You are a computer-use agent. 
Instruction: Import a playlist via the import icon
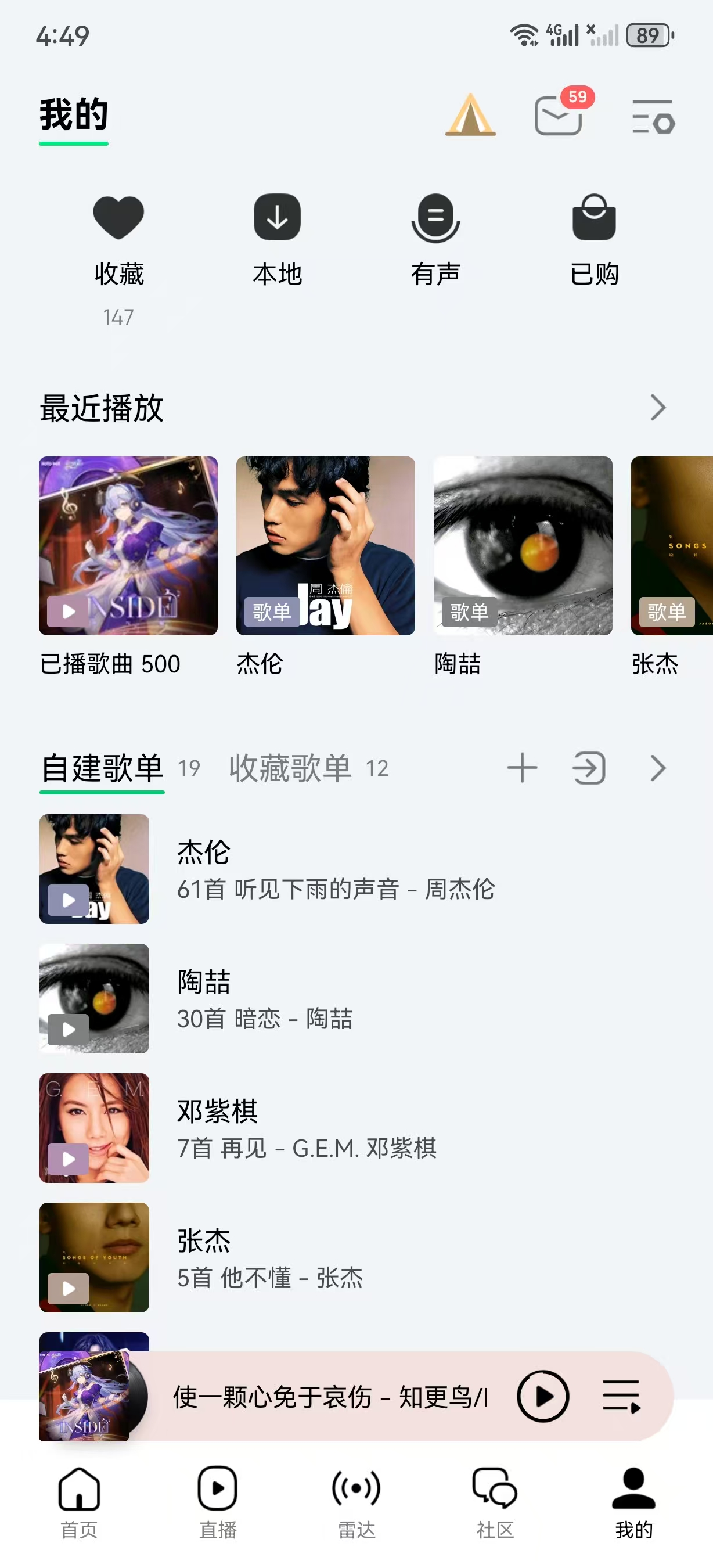point(589,768)
